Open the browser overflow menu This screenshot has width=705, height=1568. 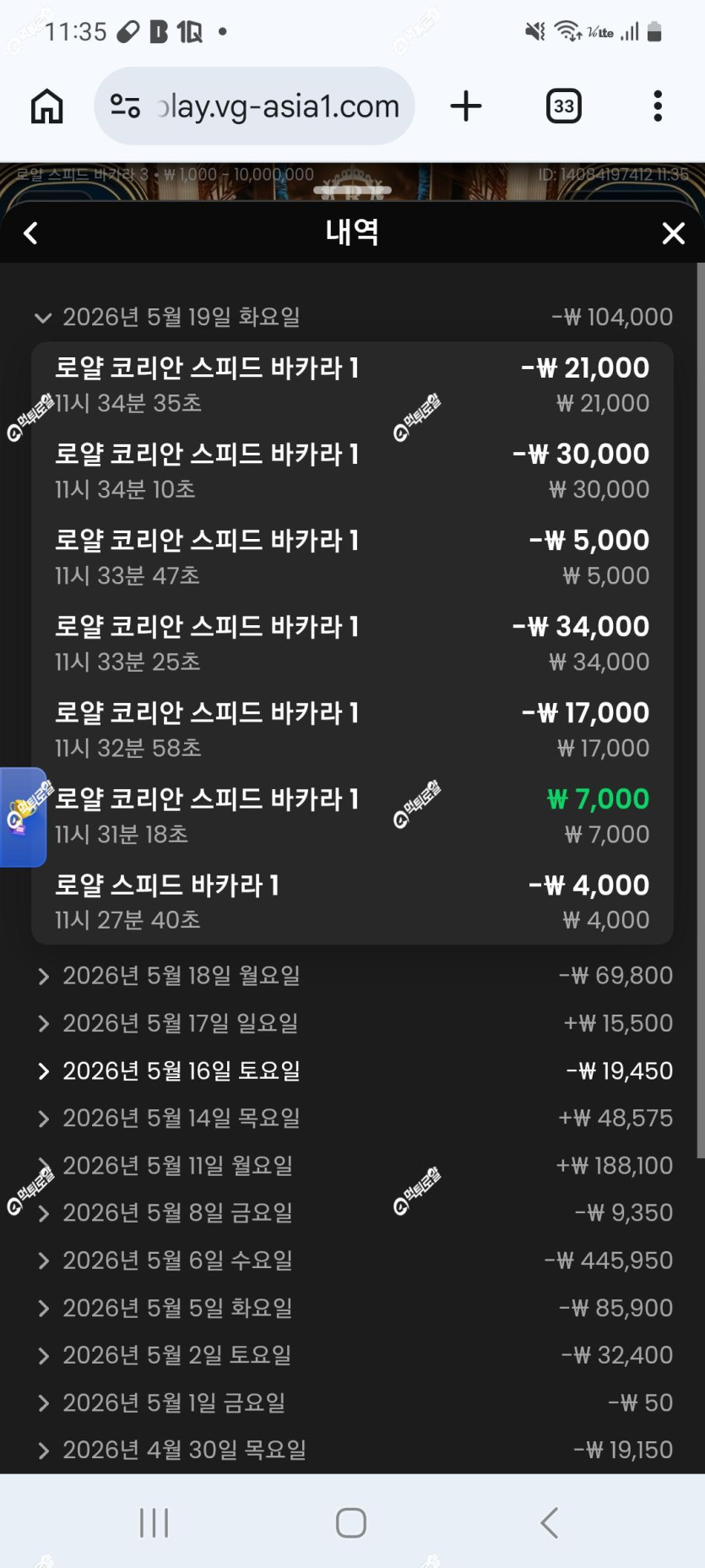[x=658, y=106]
